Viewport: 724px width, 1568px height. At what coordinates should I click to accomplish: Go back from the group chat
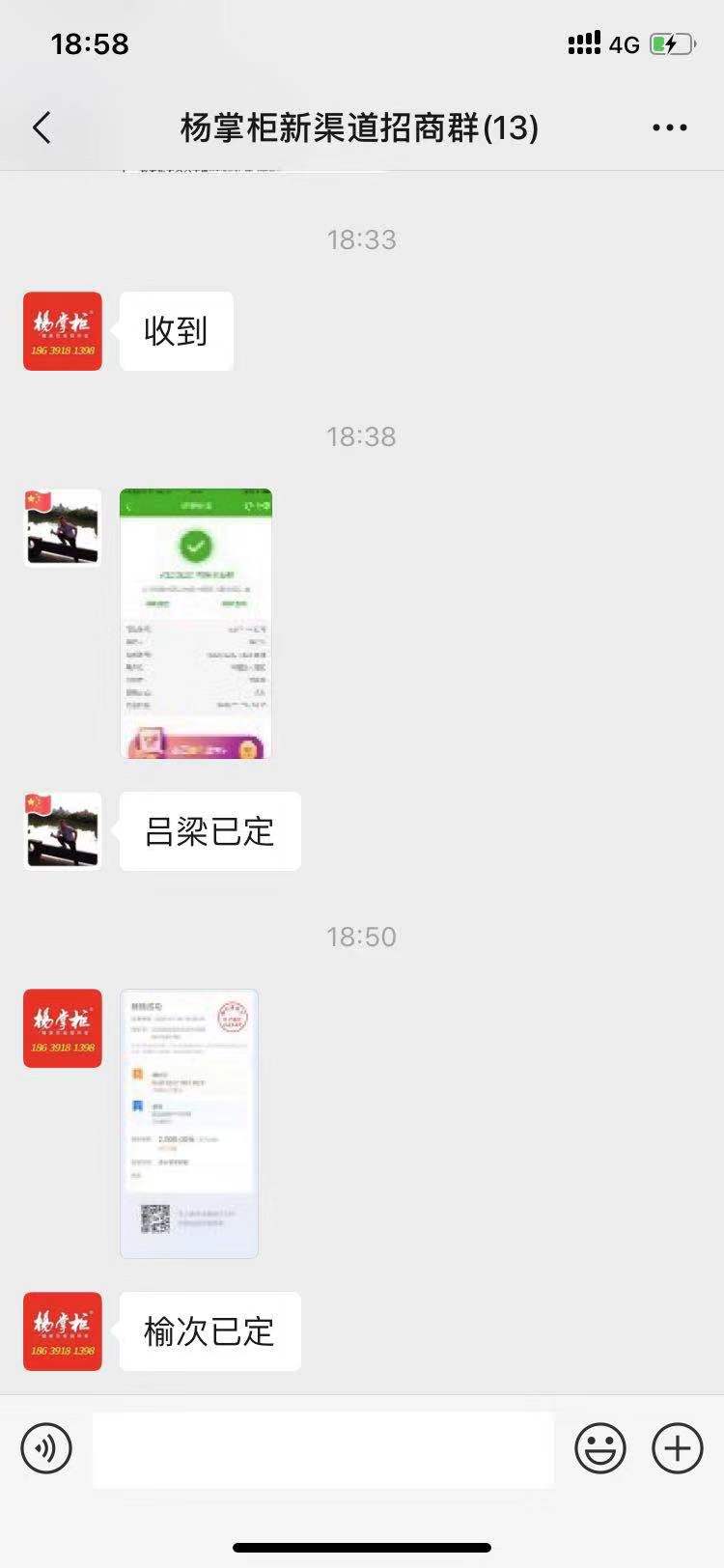coord(42,127)
